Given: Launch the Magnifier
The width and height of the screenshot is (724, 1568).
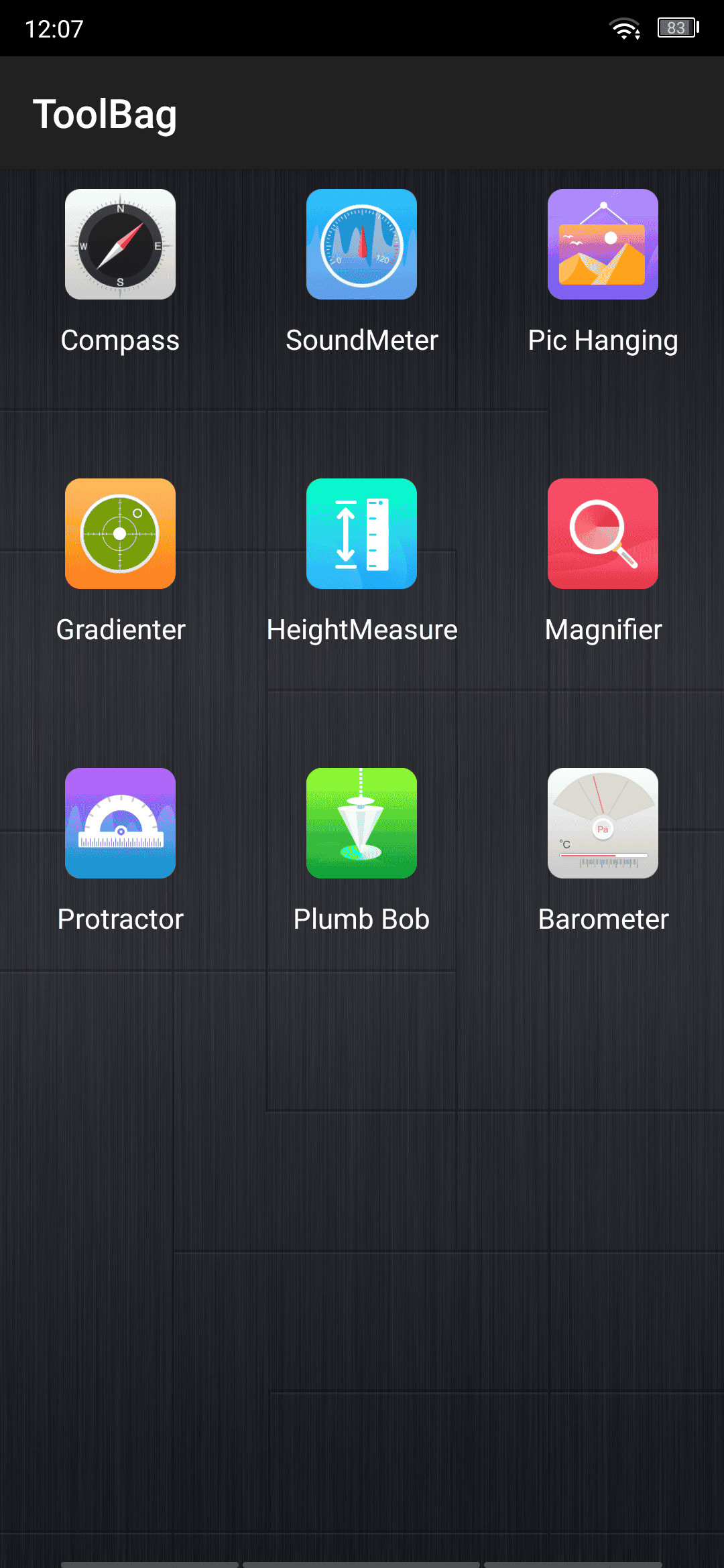Looking at the screenshot, I should click(x=603, y=533).
